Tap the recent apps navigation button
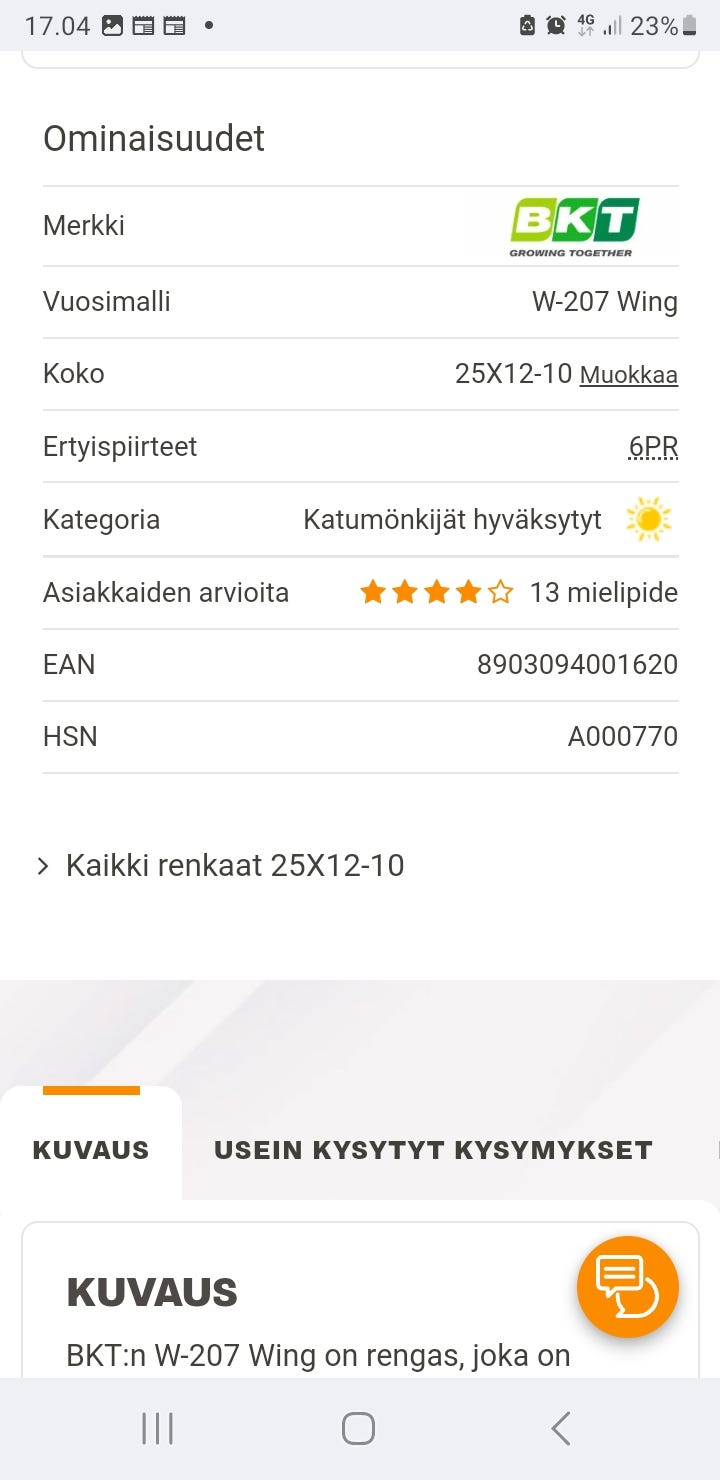This screenshot has height=1480, width=720. click(157, 1428)
